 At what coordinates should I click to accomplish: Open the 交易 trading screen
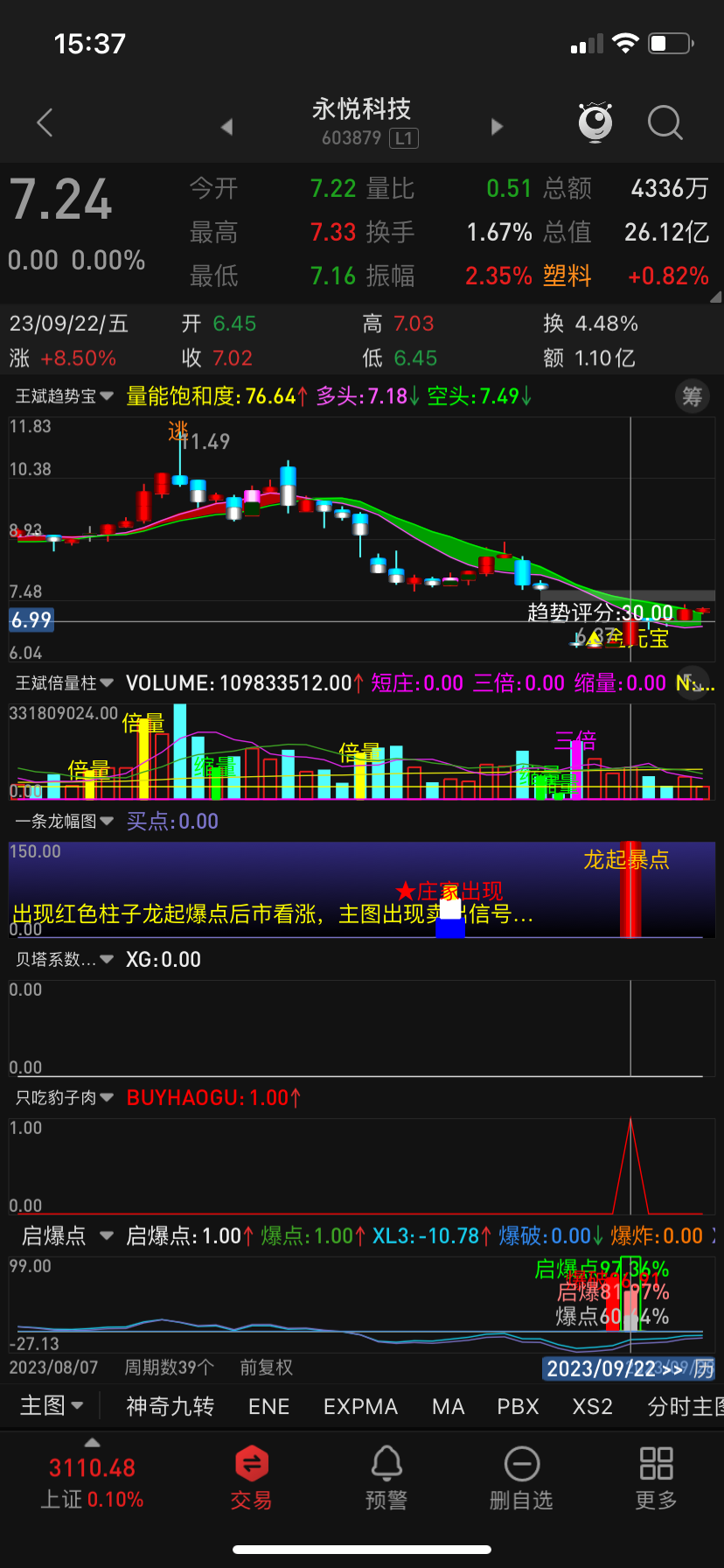tap(251, 1479)
